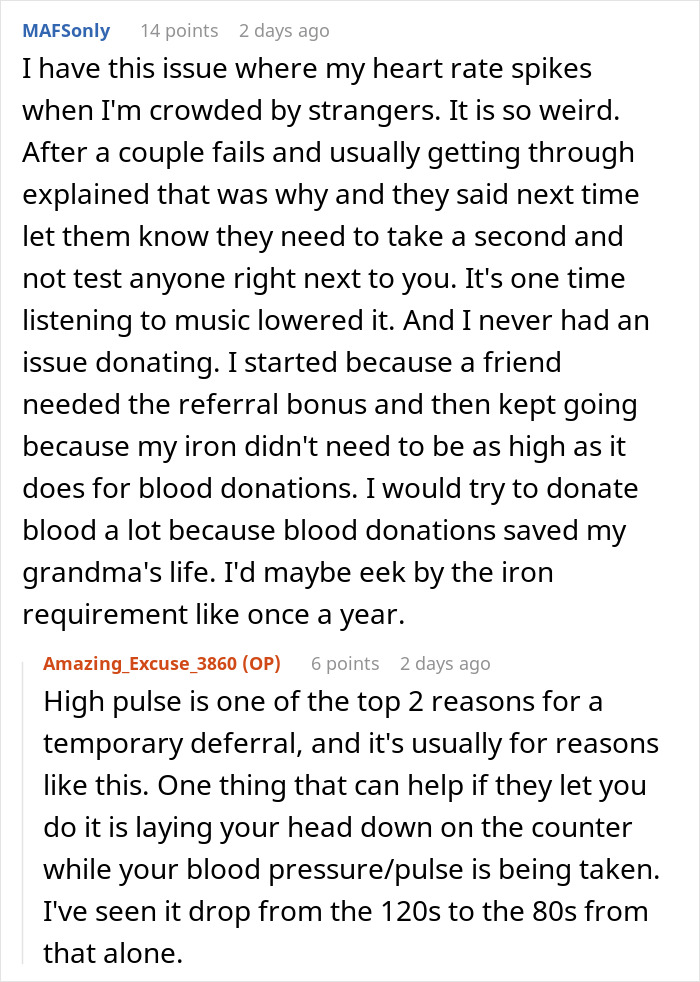
Task: View Amazing_Excuse_3860's profile page
Action: (x=143, y=663)
